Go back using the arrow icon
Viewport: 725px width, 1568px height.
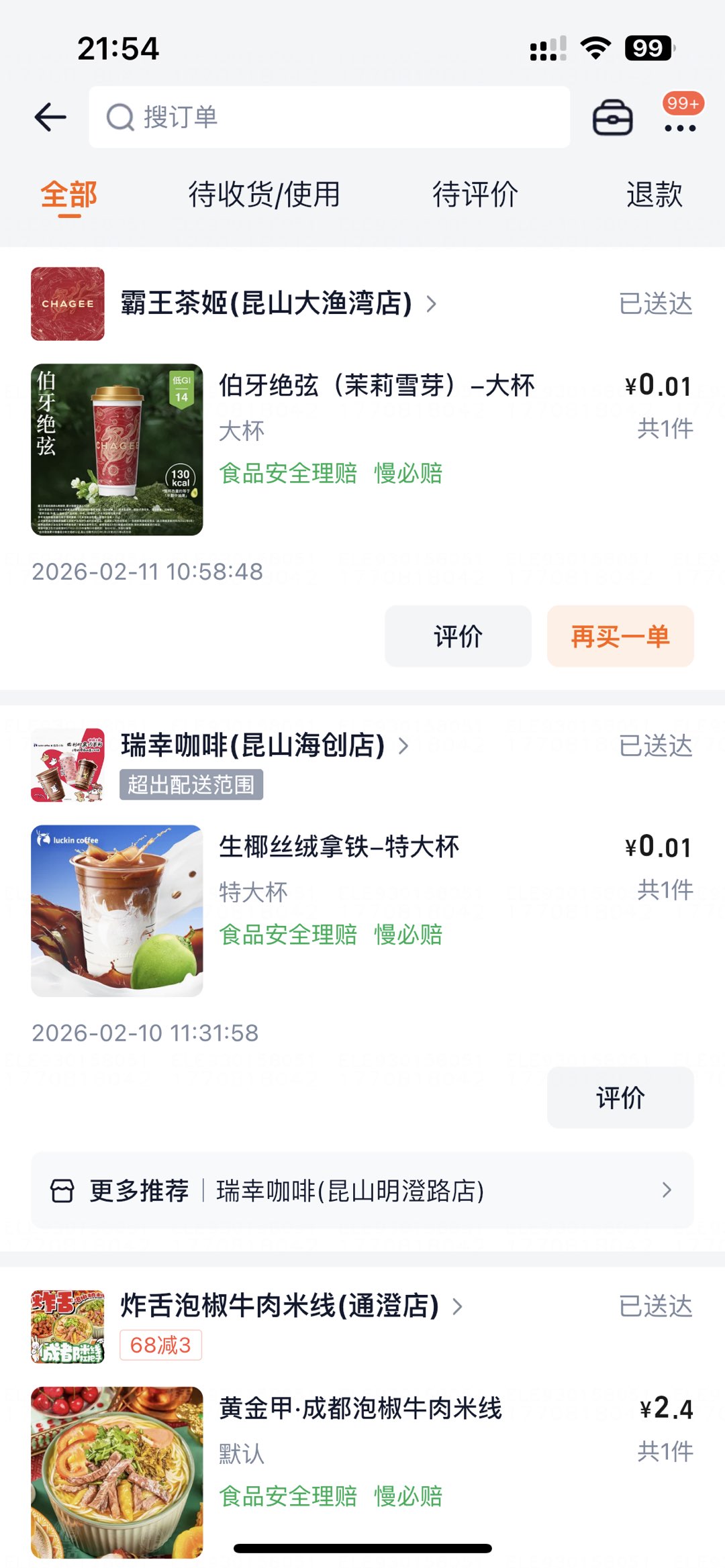click(50, 117)
